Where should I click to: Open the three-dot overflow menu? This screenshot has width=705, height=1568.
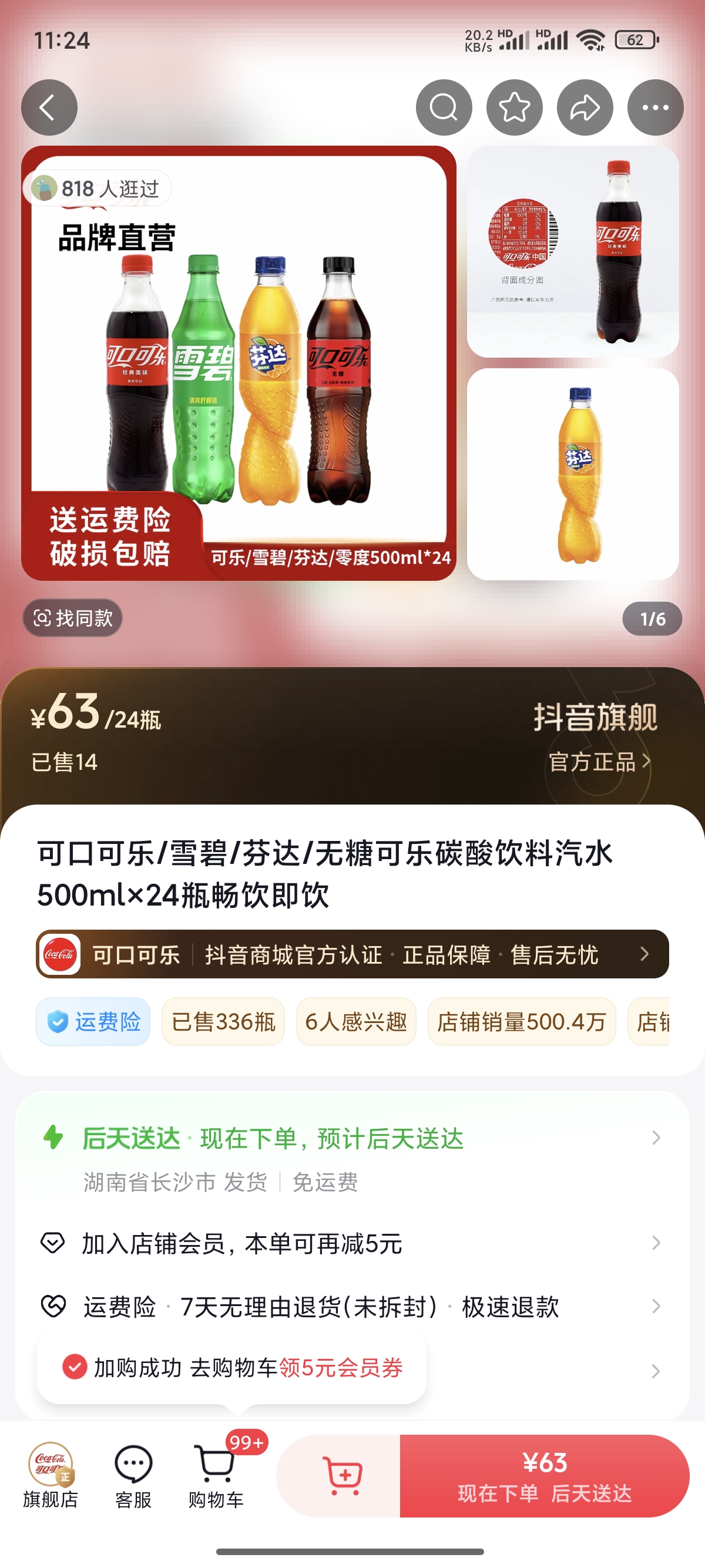(x=655, y=107)
